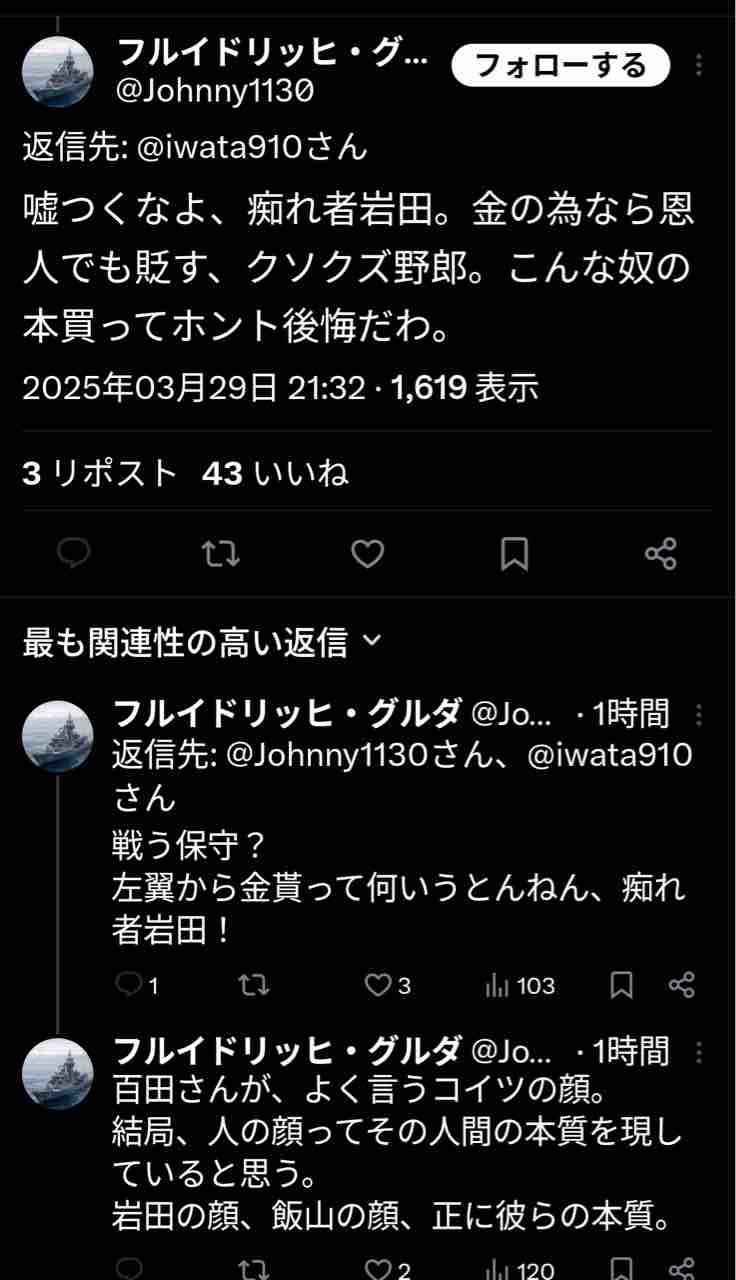View the 3 リポスト list
The height and width of the screenshot is (1280, 736).
pyautogui.click(x=100, y=473)
